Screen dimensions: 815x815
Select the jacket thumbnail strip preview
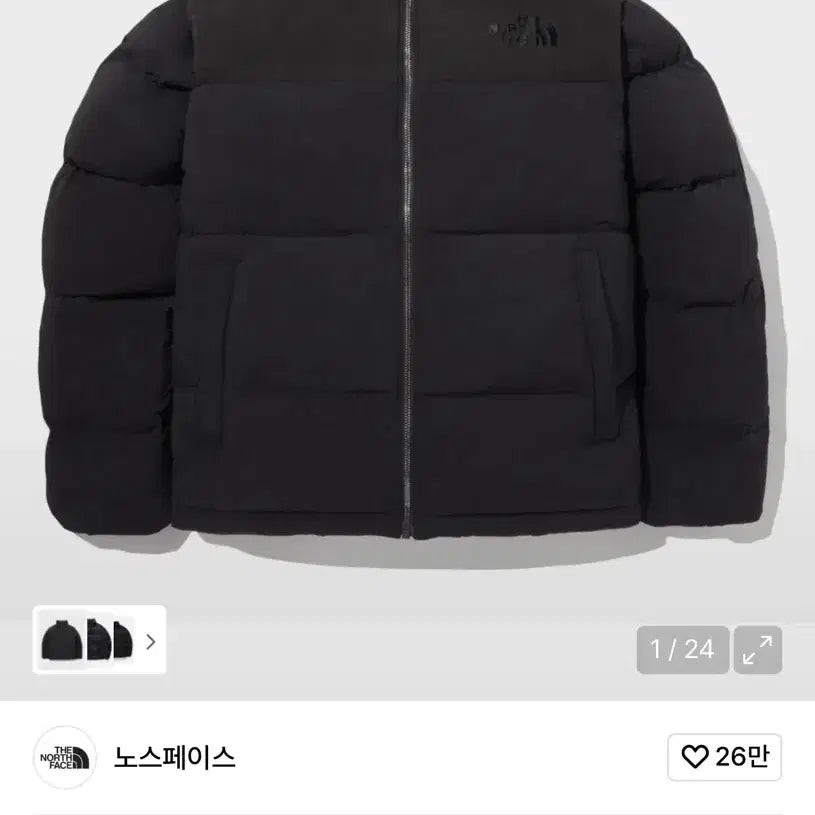(x=86, y=640)
